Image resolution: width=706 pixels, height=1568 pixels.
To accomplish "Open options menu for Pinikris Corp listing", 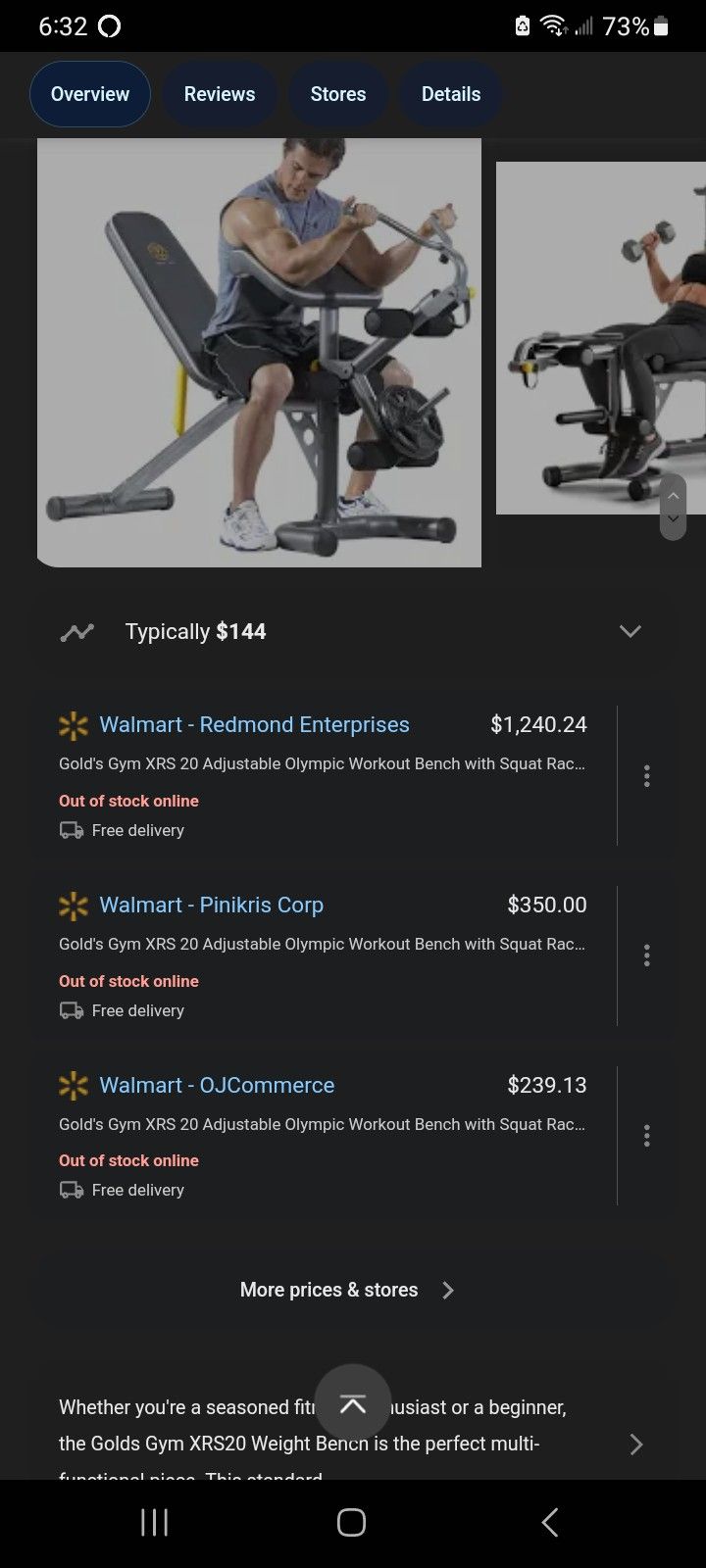I will pyautogui.click(x=646, y=955).
